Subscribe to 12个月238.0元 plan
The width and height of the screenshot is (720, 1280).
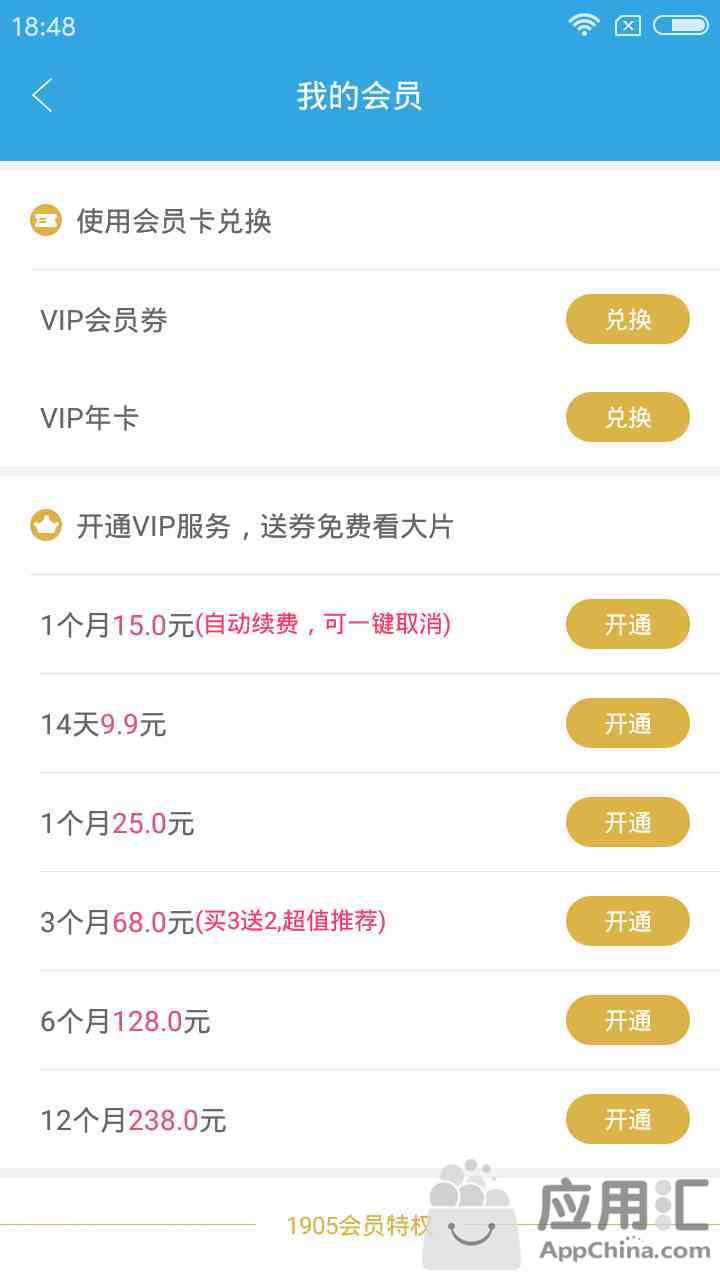click(628, 1119)
